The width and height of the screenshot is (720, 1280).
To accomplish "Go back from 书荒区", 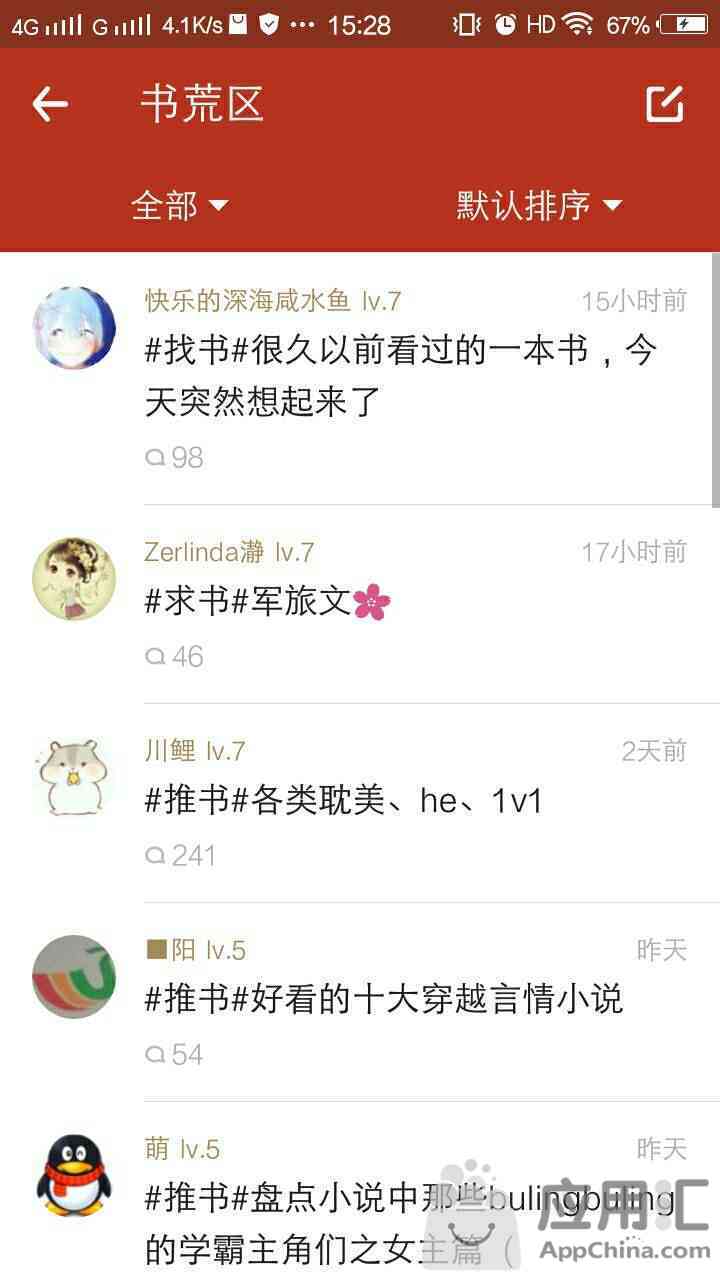I will [50, 104].
